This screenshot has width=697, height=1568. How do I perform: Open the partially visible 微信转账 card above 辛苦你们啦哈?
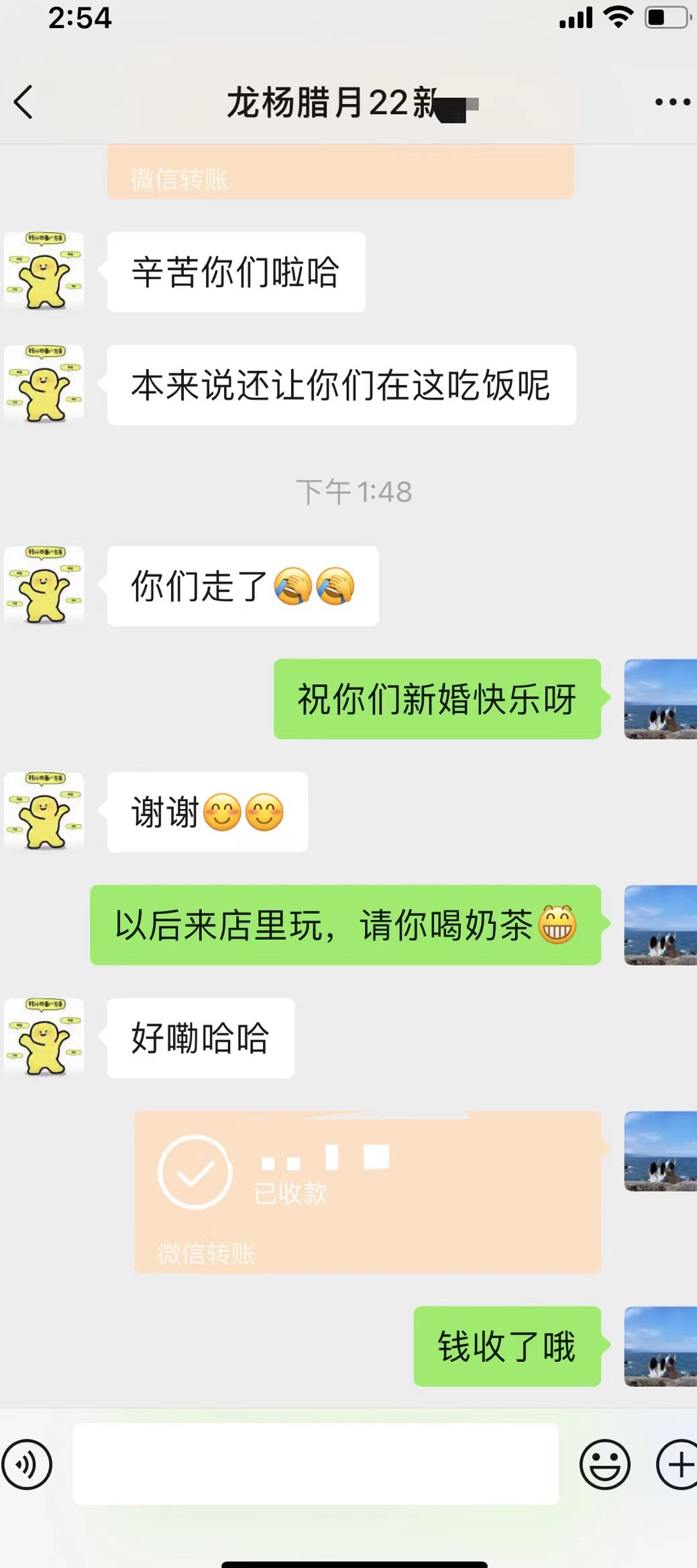click(341, 172)
